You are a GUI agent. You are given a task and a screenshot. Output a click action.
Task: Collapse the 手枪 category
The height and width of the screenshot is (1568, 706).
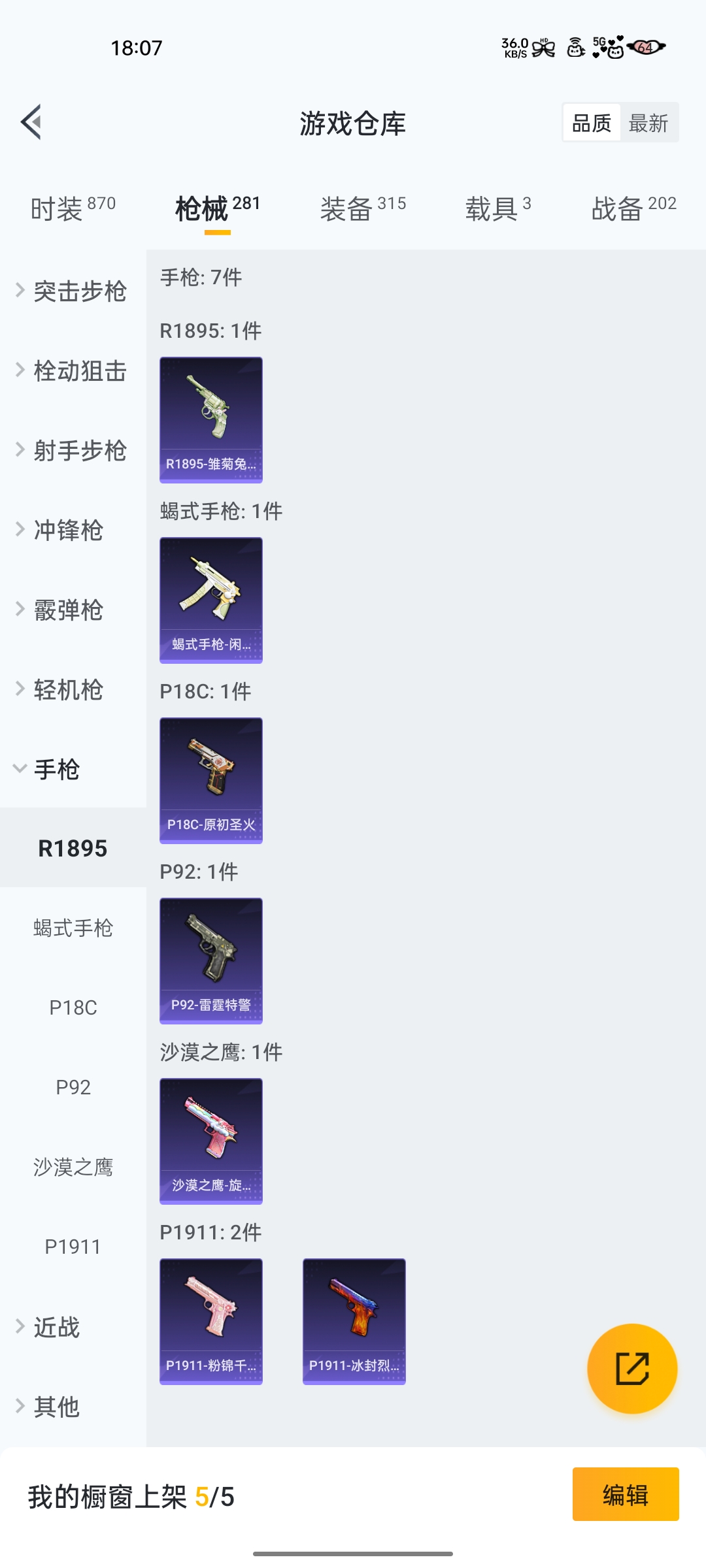coord(56,769)
